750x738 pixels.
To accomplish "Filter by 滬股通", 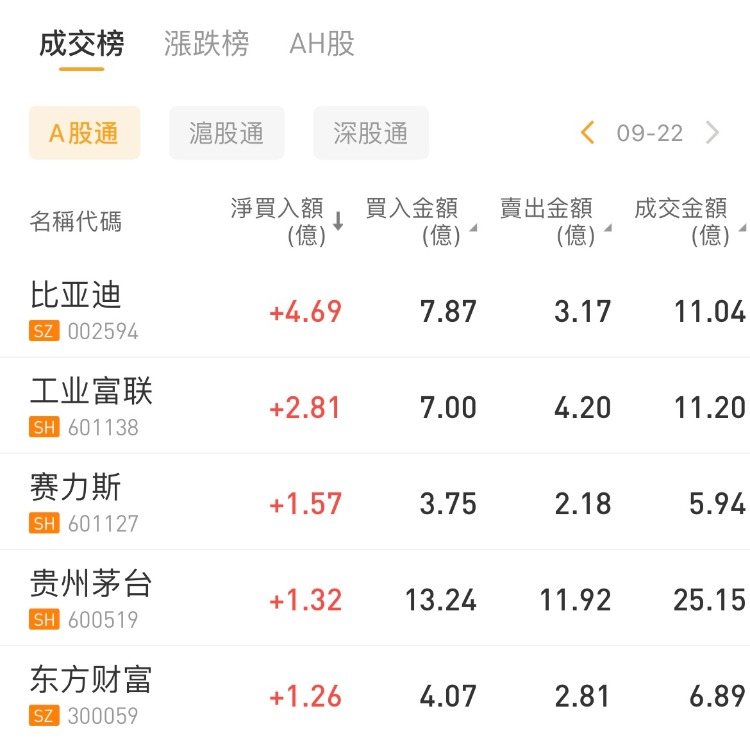I will (226, 133).
